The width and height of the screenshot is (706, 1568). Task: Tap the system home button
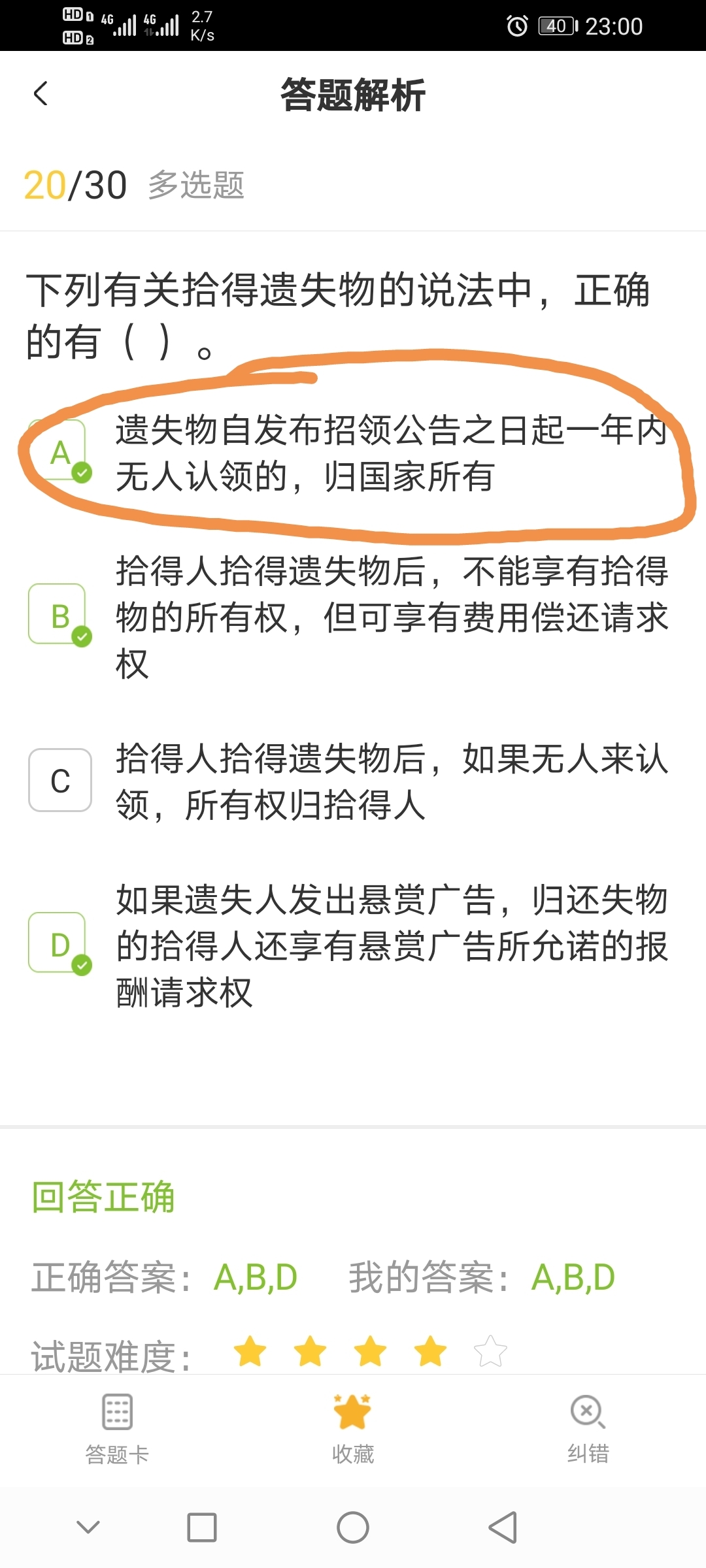pos(353,1527)
